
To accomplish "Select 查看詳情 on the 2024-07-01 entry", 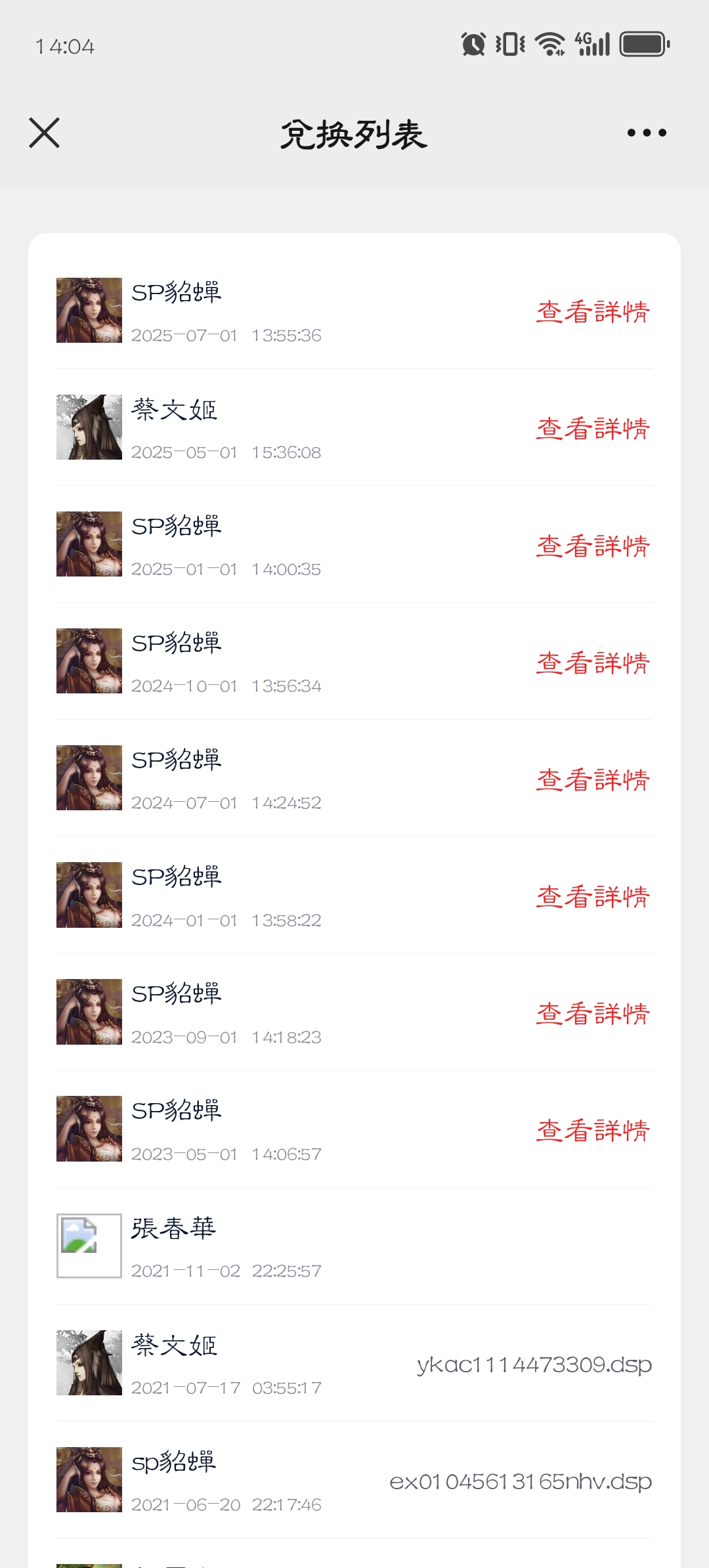I will 592,779.
